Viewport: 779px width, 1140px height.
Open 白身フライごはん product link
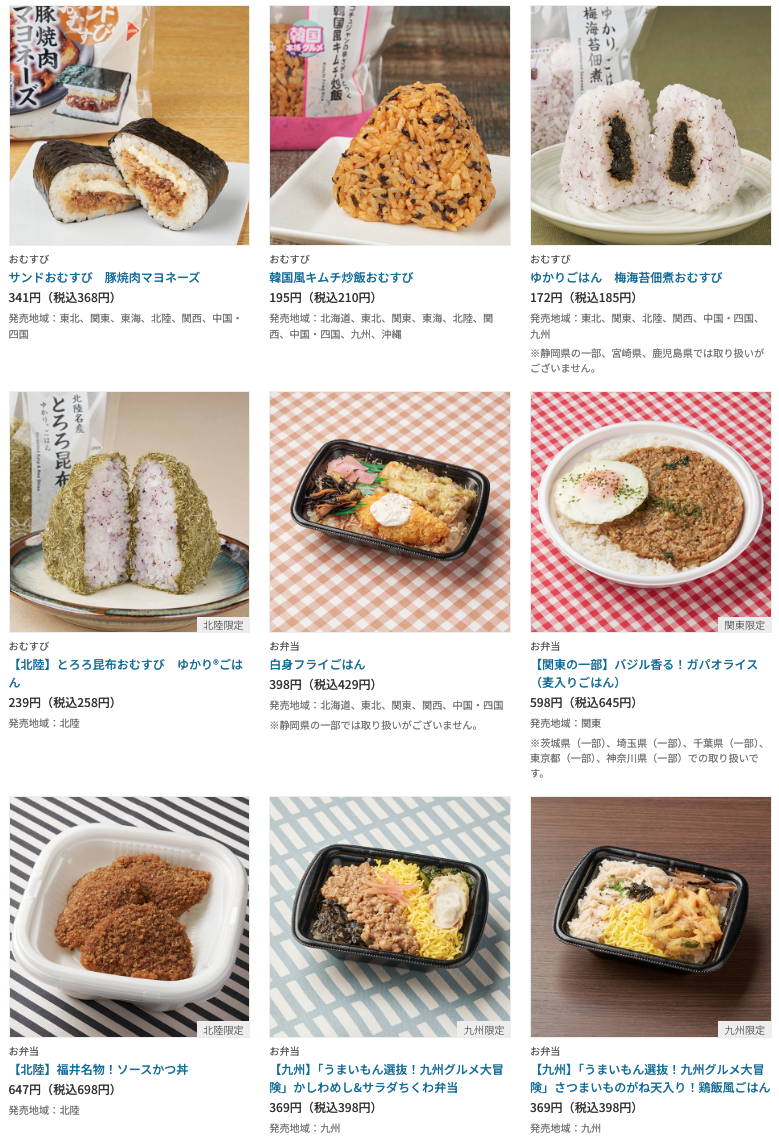click(x=317, y=664)
